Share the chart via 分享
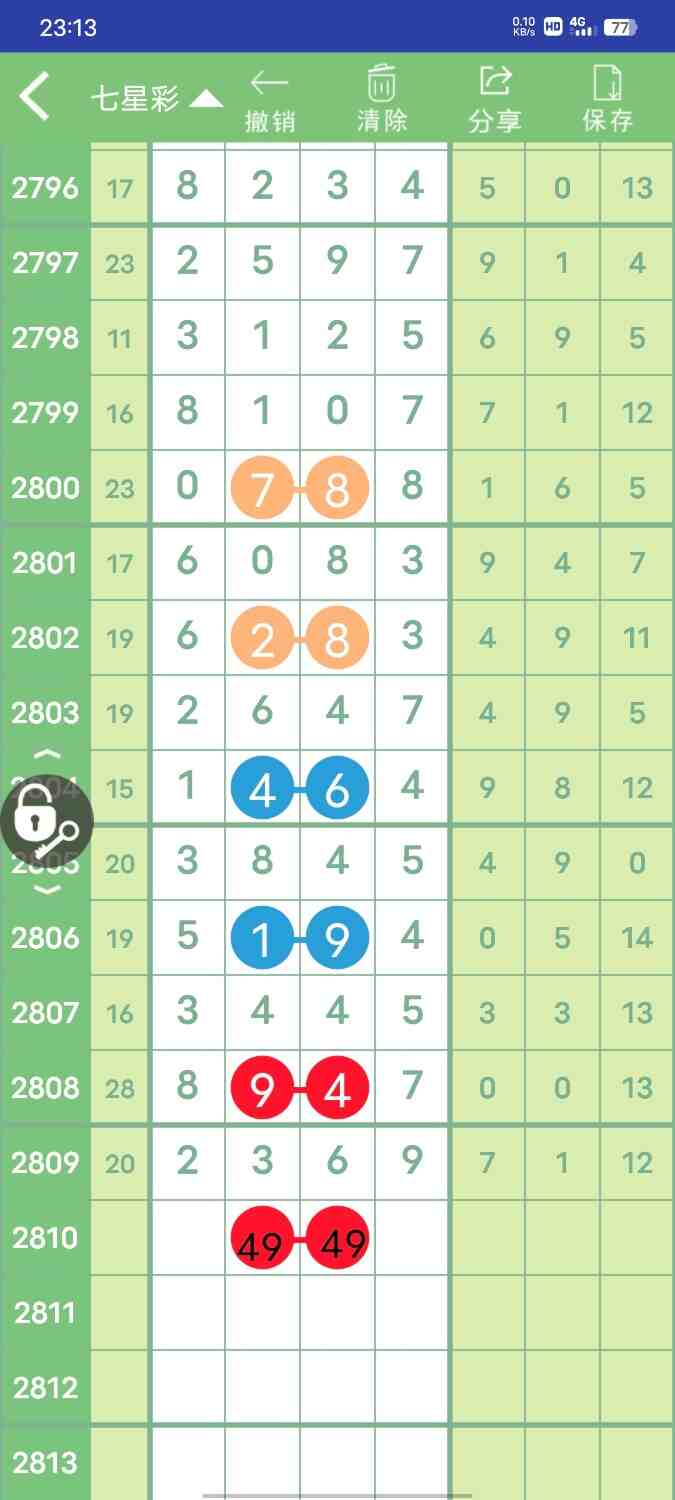The image size is (675, 1500). (495, 100)
